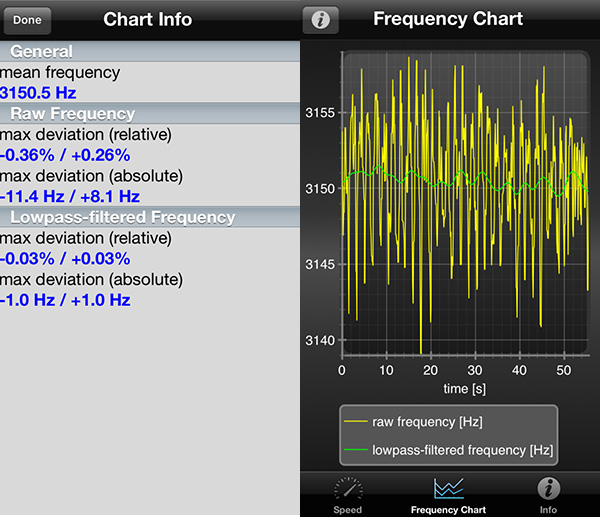Screen dimensions: 600x518
Task: Switch to the Speed tab
Action: (347, 495)
